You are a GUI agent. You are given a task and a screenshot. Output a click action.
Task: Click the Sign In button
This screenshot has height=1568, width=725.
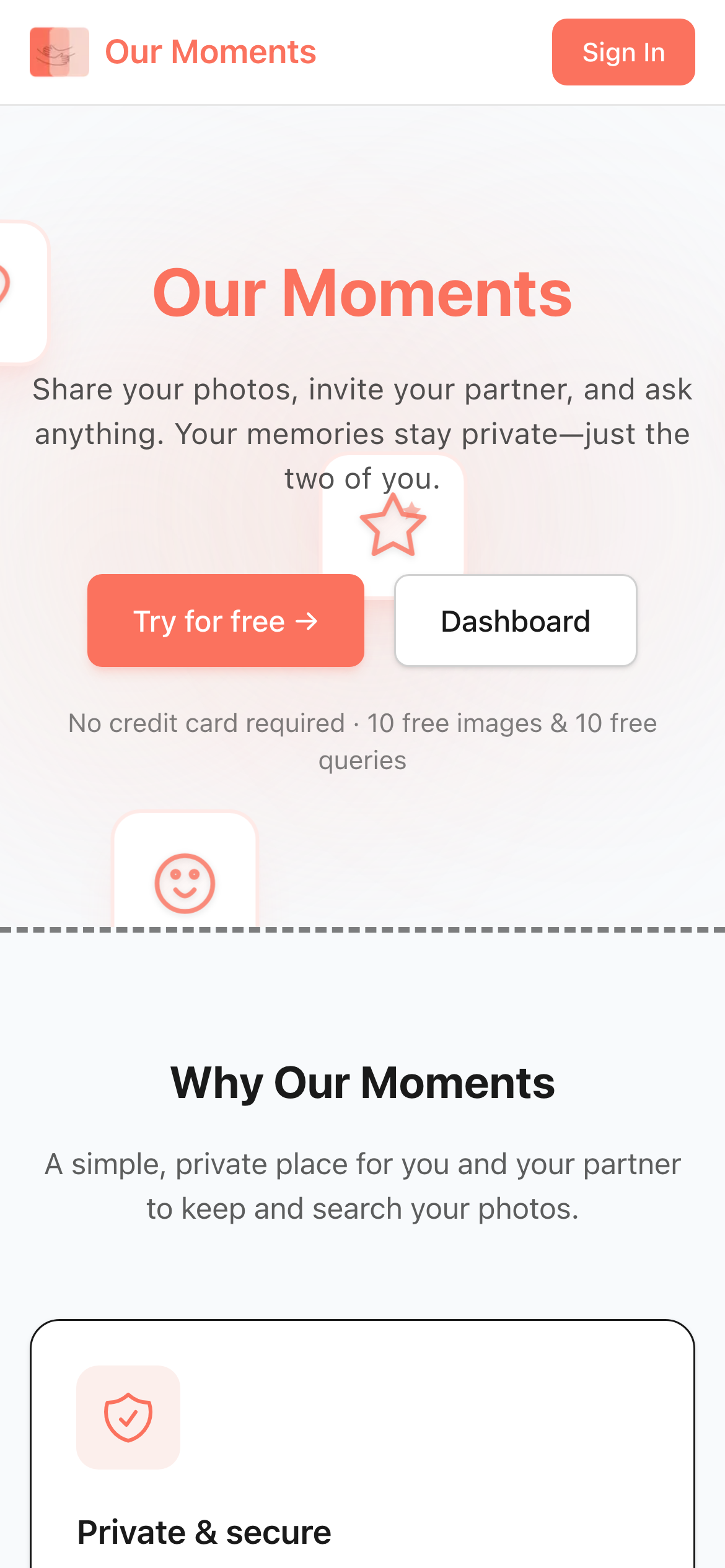(623, 52)
